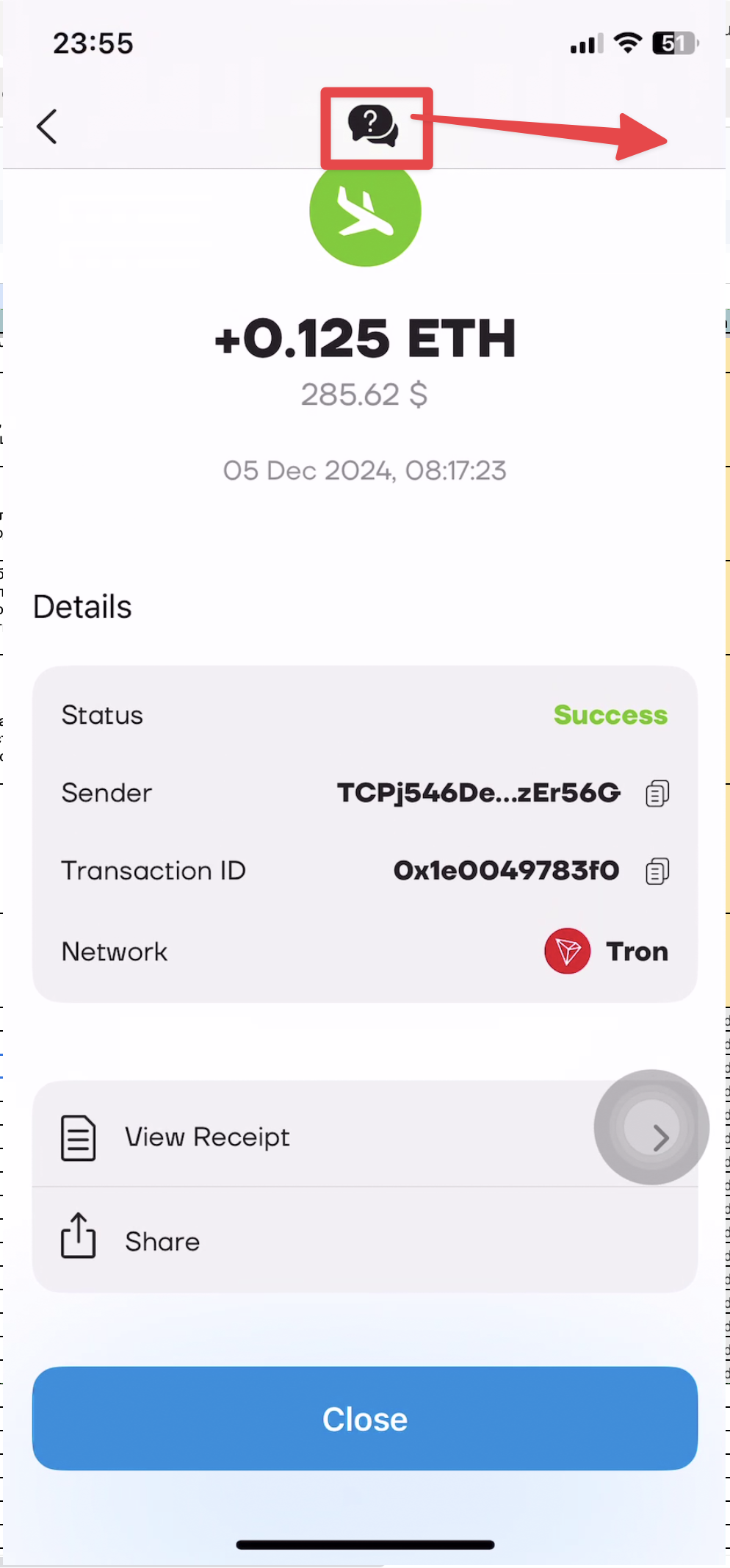Go back using the top-left arrow
The width and height of the screenshot is (730, 1568).
coord(47,126)
